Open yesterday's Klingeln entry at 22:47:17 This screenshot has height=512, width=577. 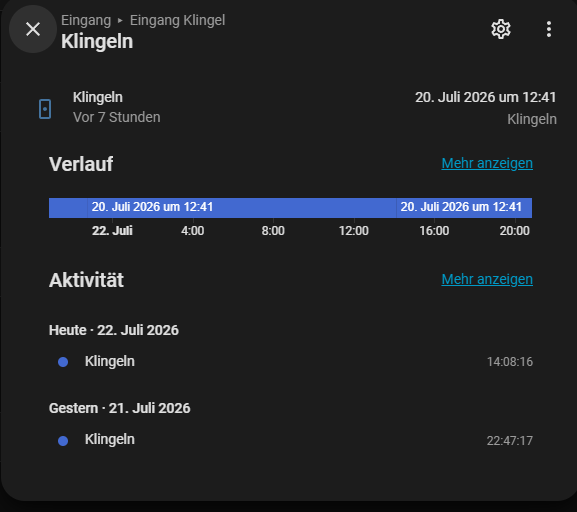tap(291, 440)
